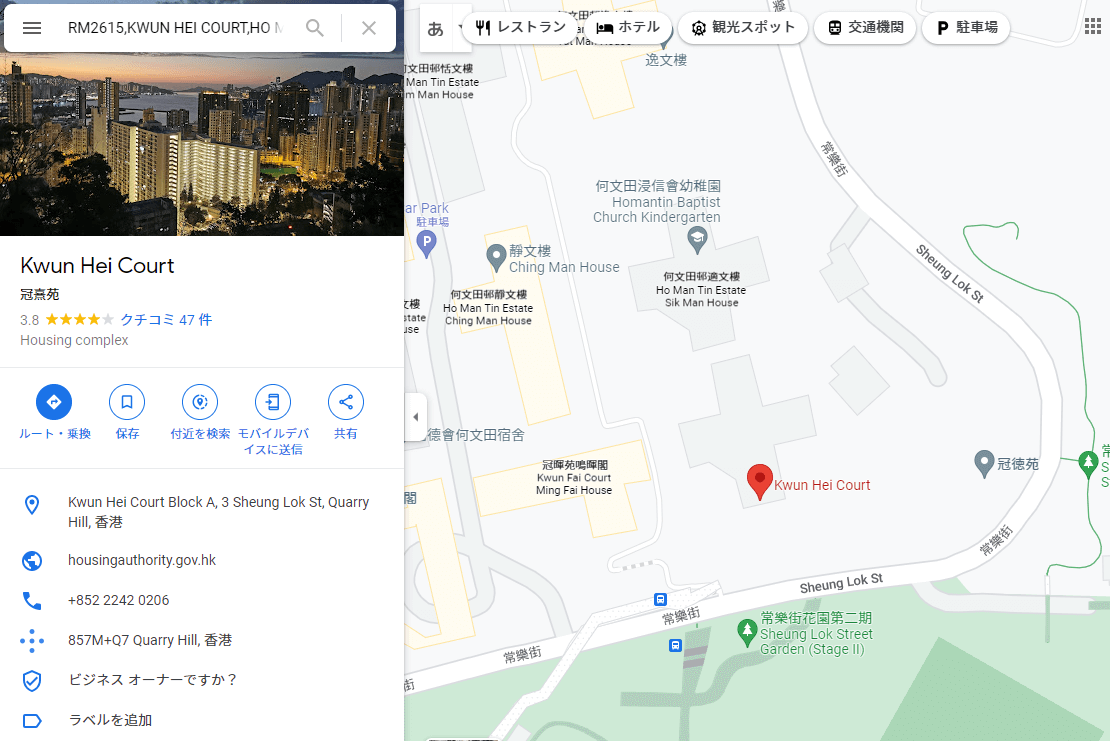Select the 交通機関 filter chip
Viewport: 1110px width, 741px height.
(865, 28)
